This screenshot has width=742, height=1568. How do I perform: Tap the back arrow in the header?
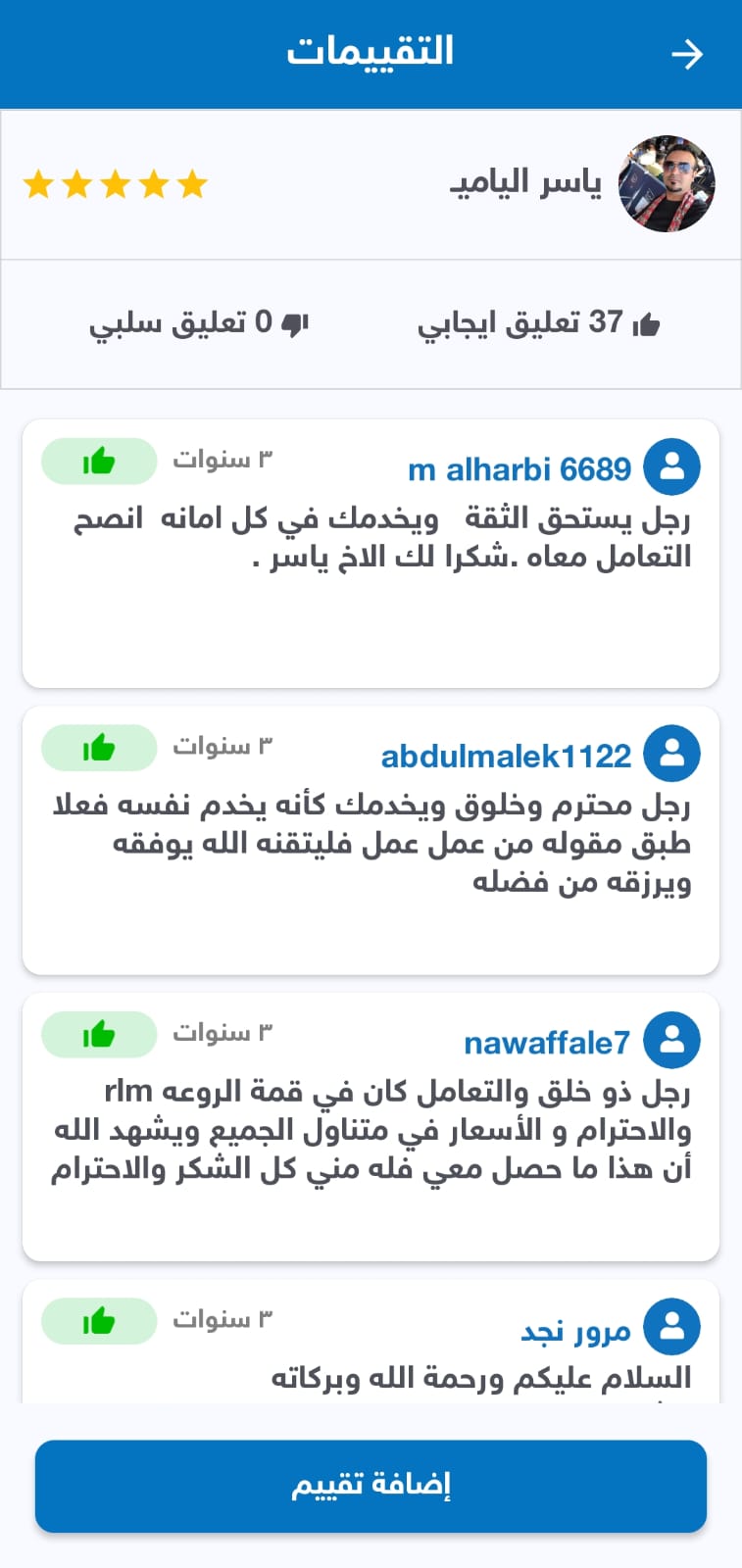pos(686,54)
